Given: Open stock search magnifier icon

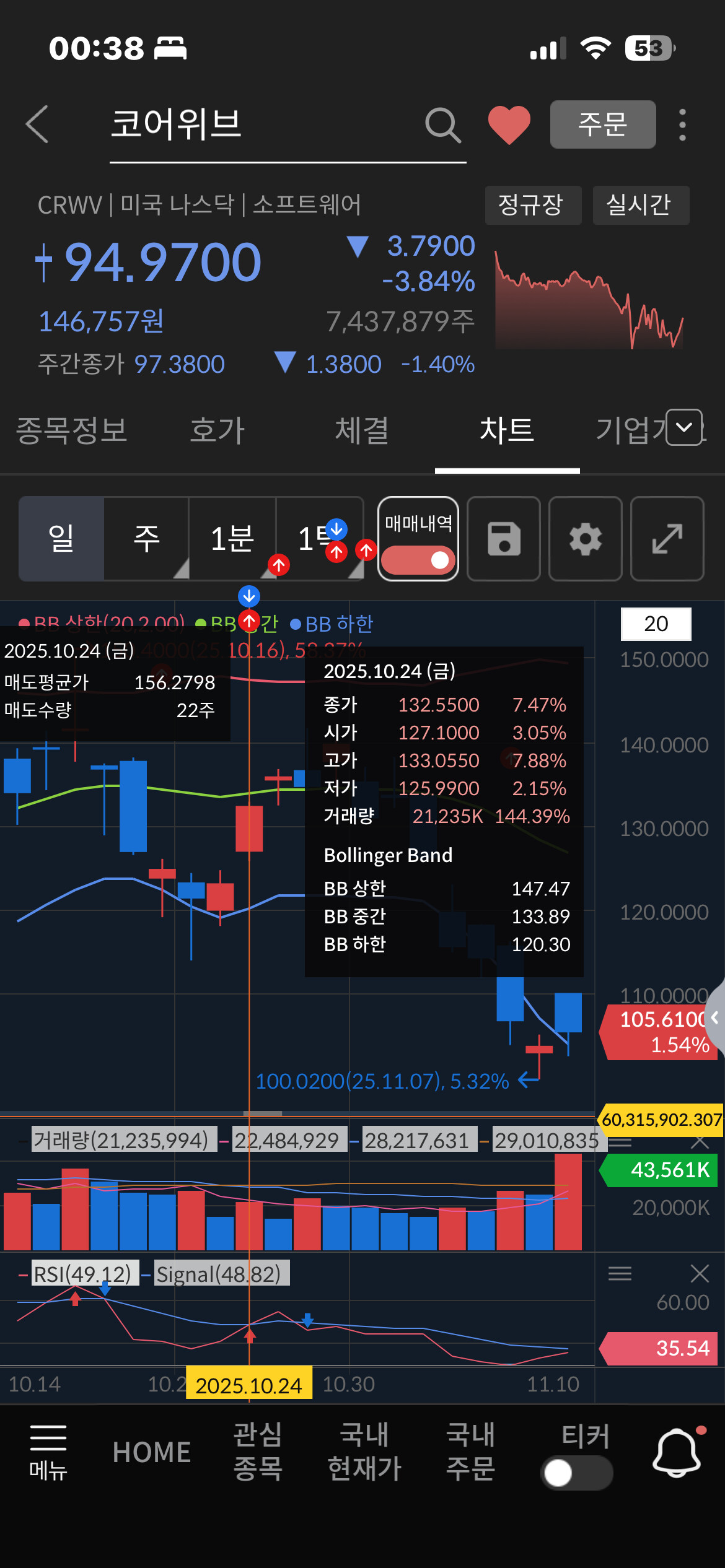Looking at the screenshot, I should (x=443, y=125).
